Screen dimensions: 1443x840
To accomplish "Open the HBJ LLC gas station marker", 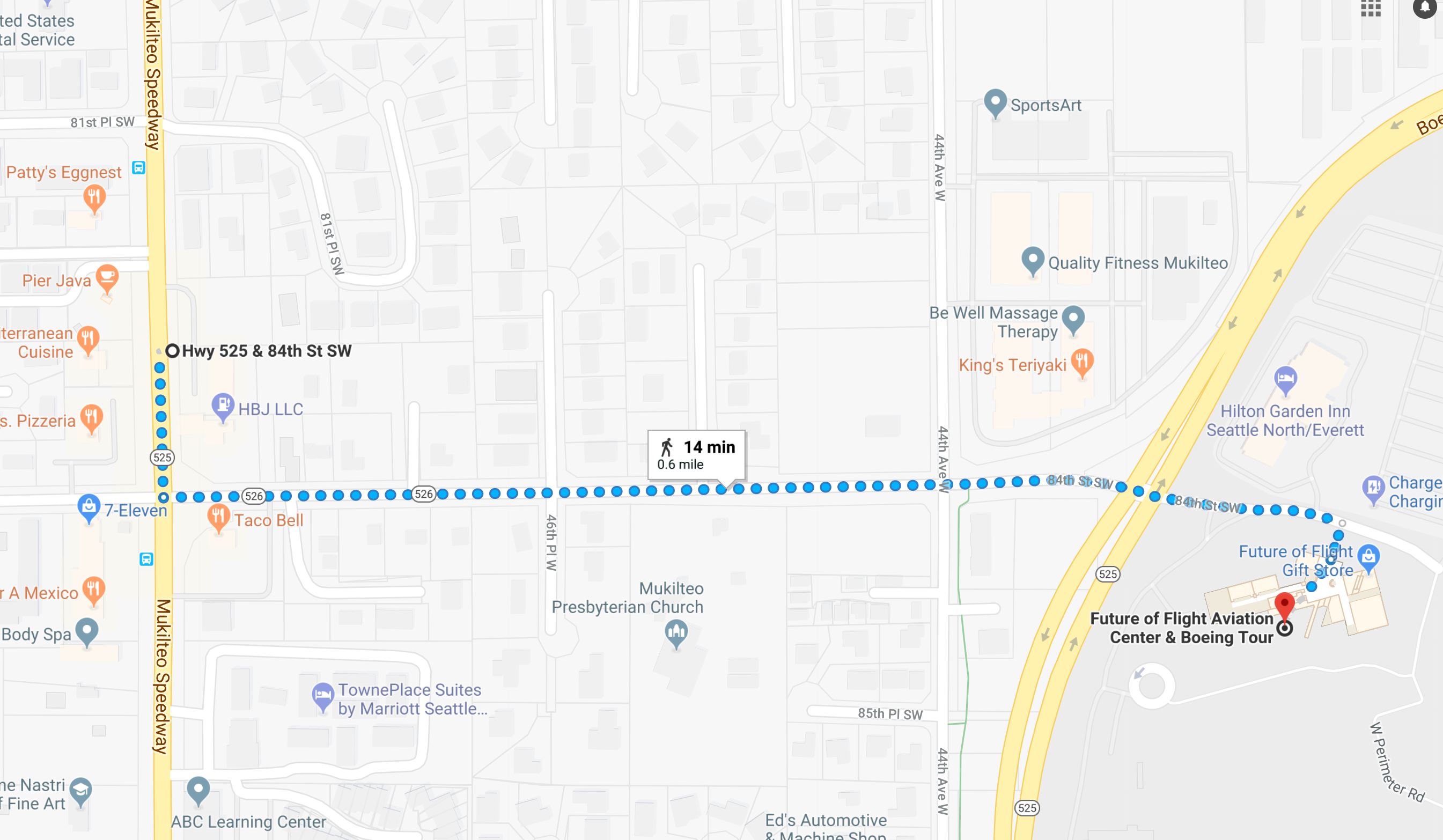I will pyautogui.click(x=223, y=407).
